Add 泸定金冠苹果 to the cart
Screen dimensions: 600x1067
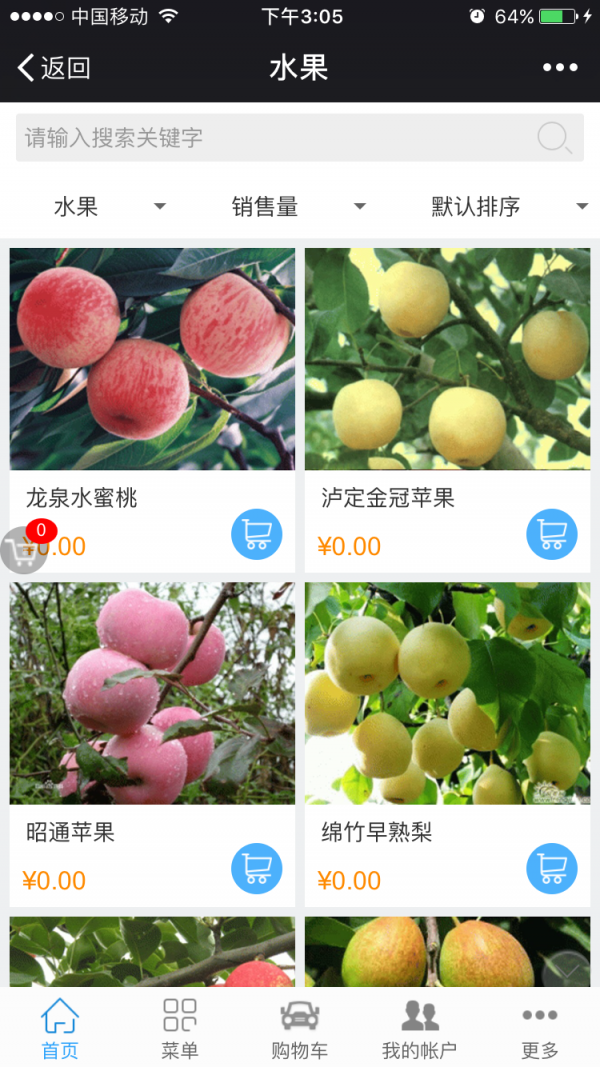coord(552,534)
